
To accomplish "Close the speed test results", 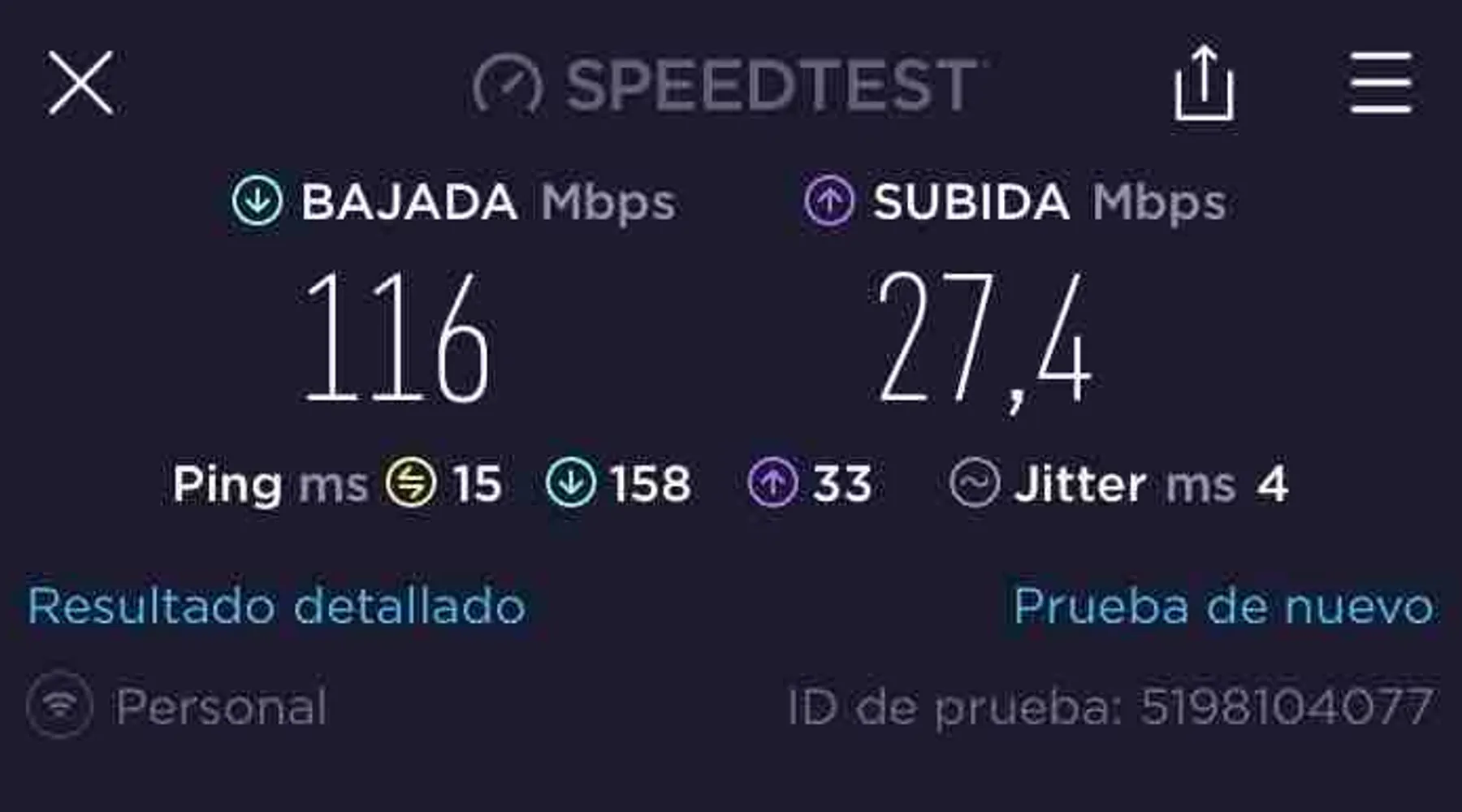I will (80, 83).
